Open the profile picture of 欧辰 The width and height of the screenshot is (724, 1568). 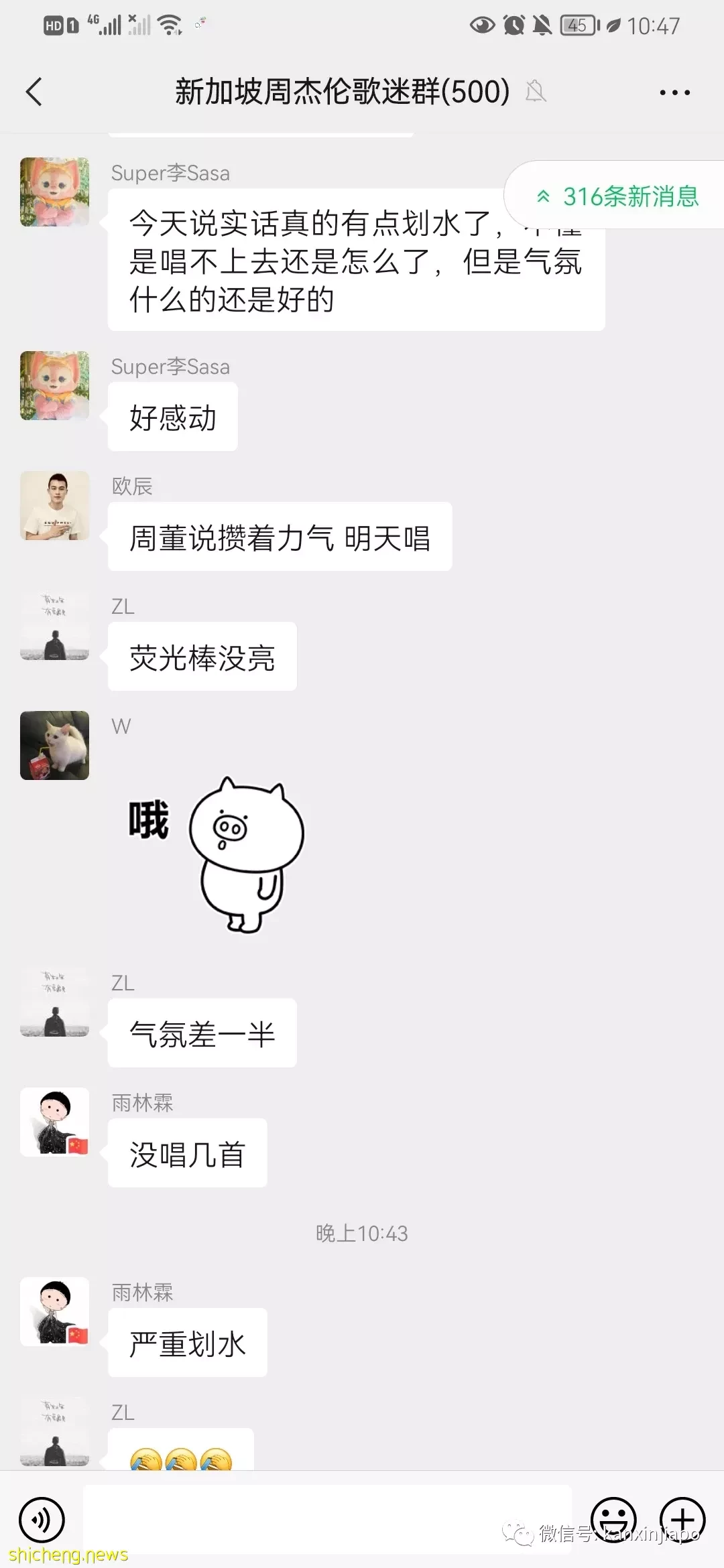[55, 505]
